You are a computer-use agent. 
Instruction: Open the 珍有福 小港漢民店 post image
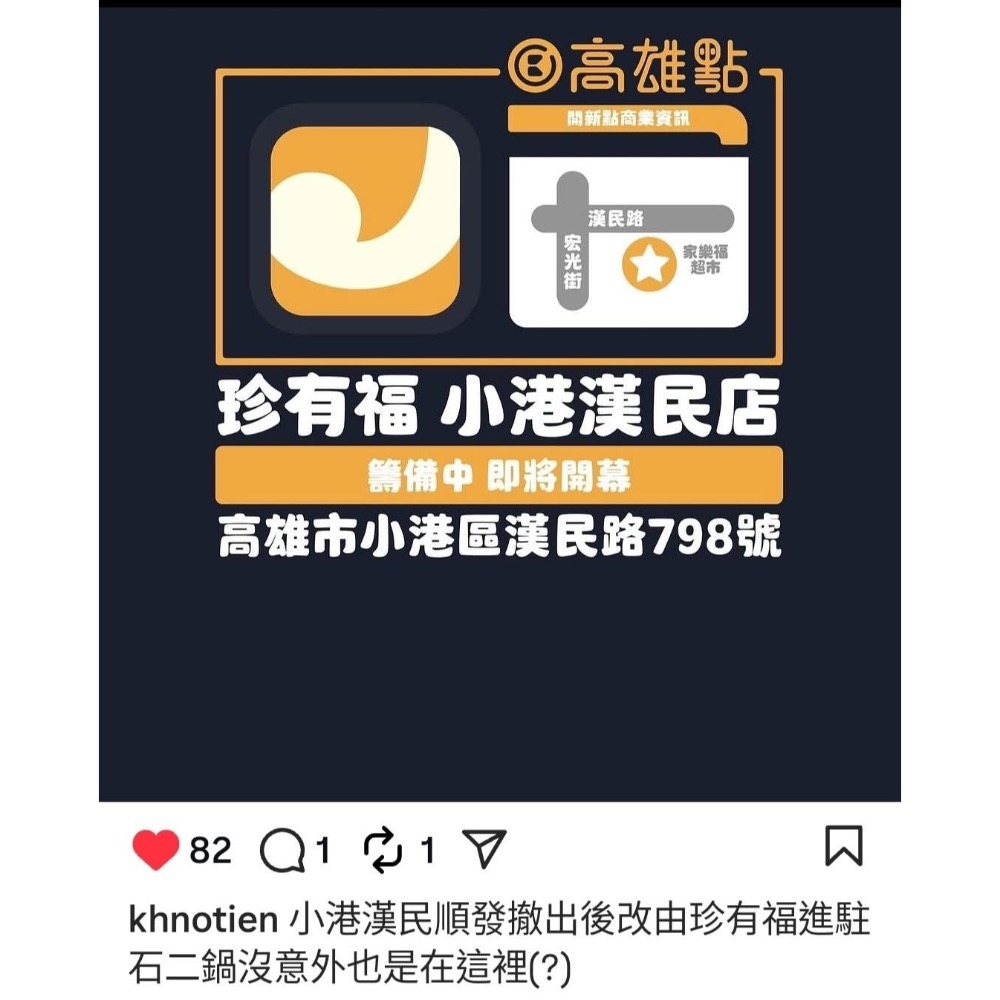coord(499,400)
